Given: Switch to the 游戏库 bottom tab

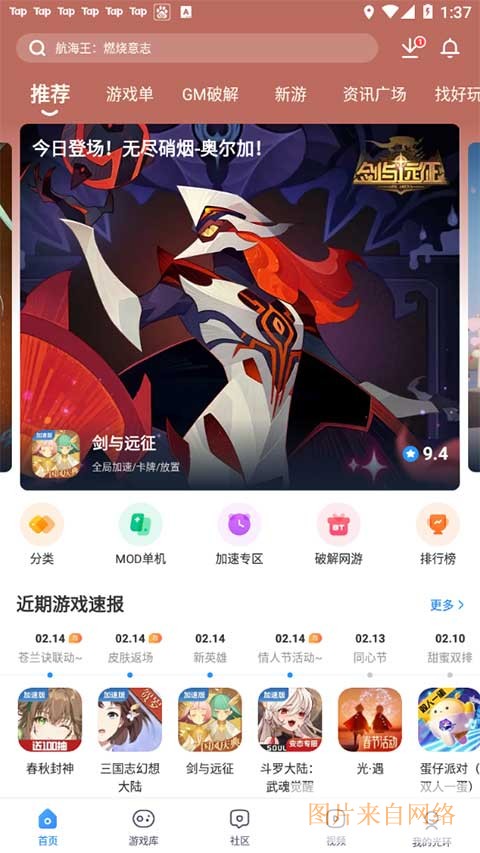Looking at the screenshot, I should coord(144,827).
